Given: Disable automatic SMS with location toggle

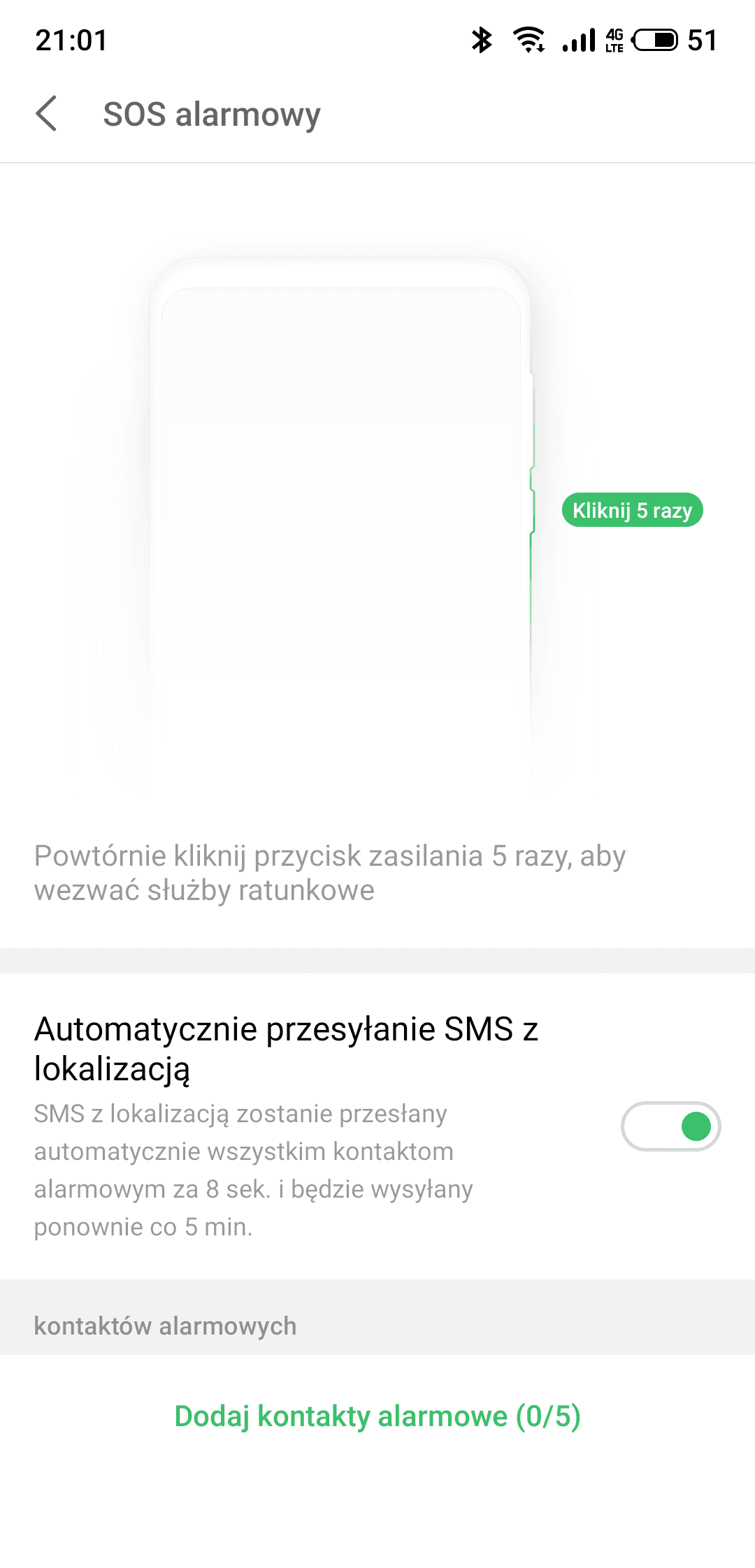Looking at the screenshot, I should [670, 1126].
